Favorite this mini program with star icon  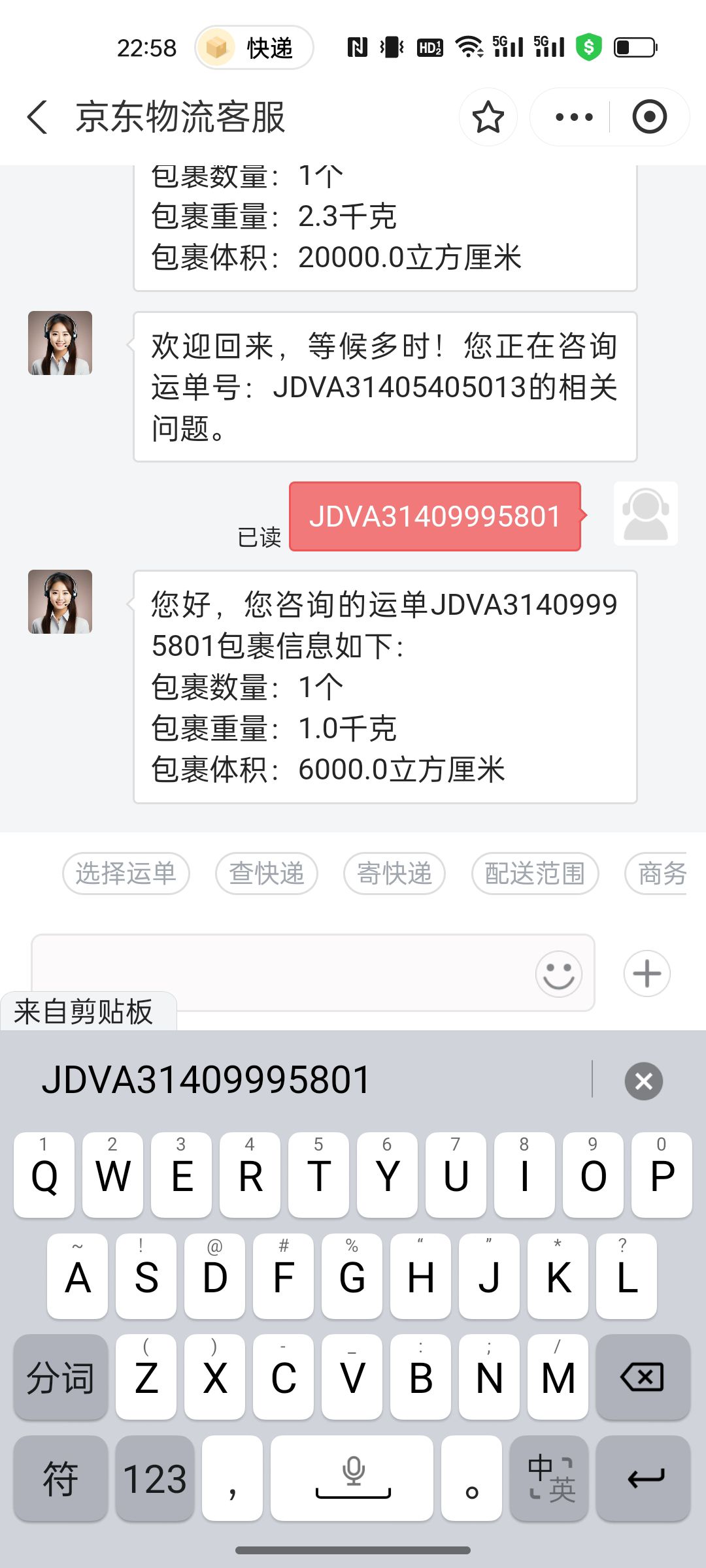[488, 118]
